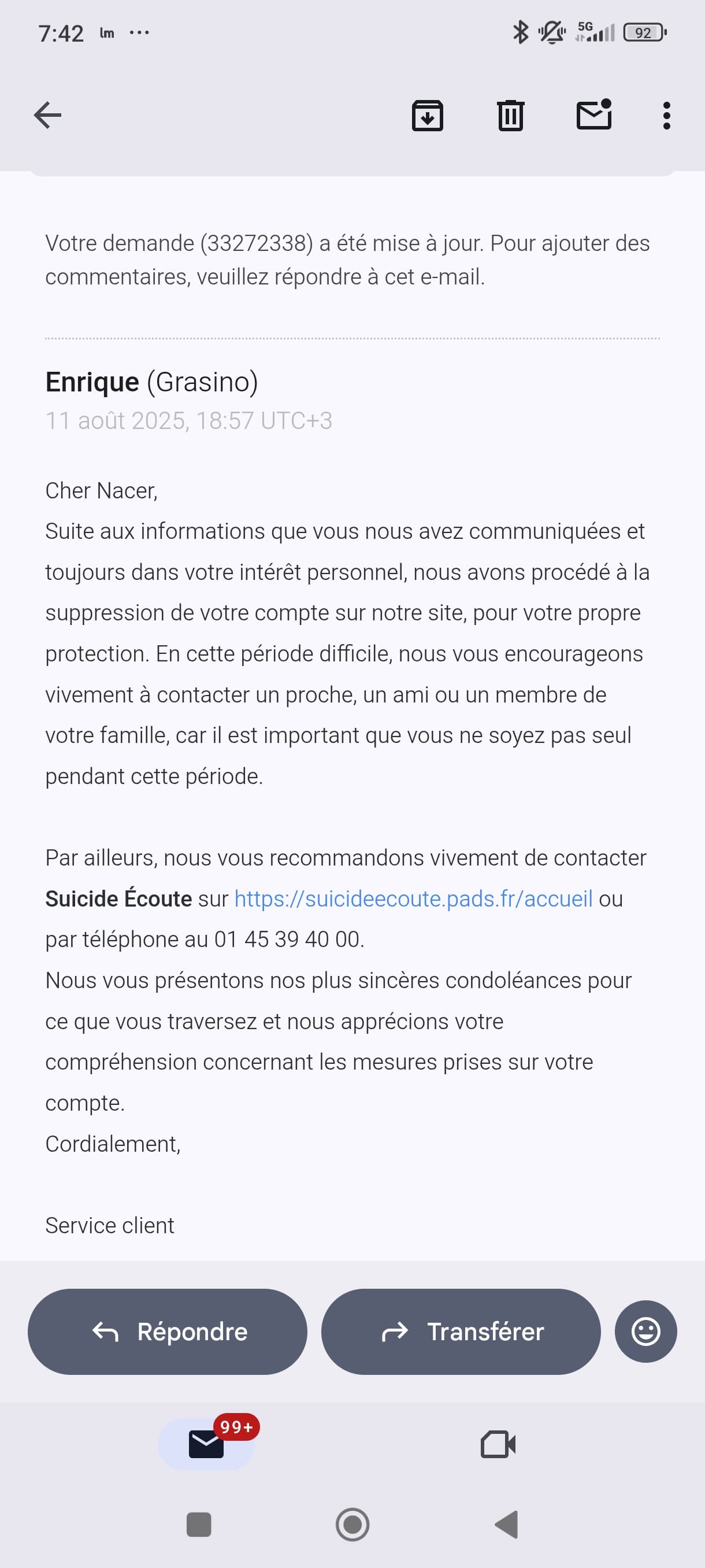Go back to the inbox
Screen dimensions: 705x1568
[47, 115]
